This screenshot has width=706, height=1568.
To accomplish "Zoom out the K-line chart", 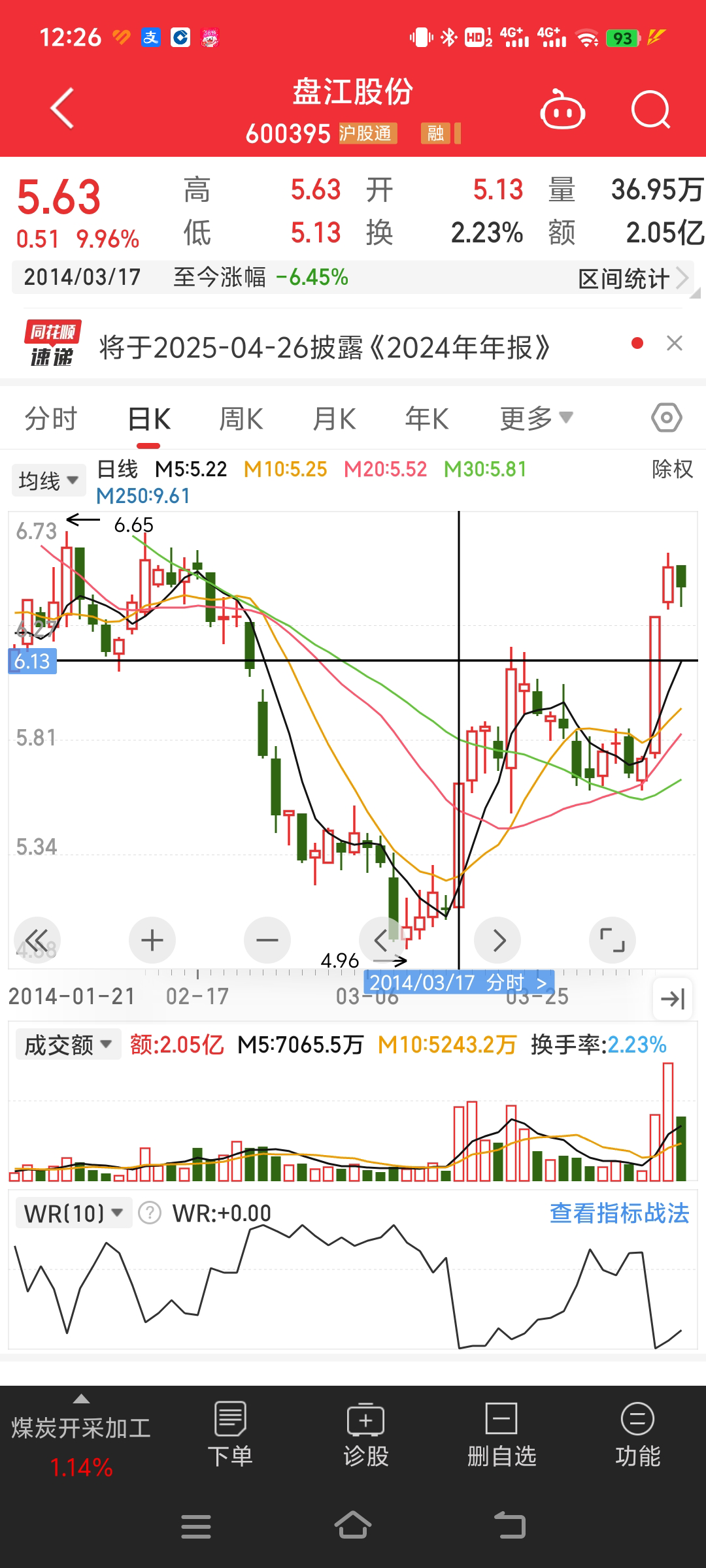I will tap(267, 941).
